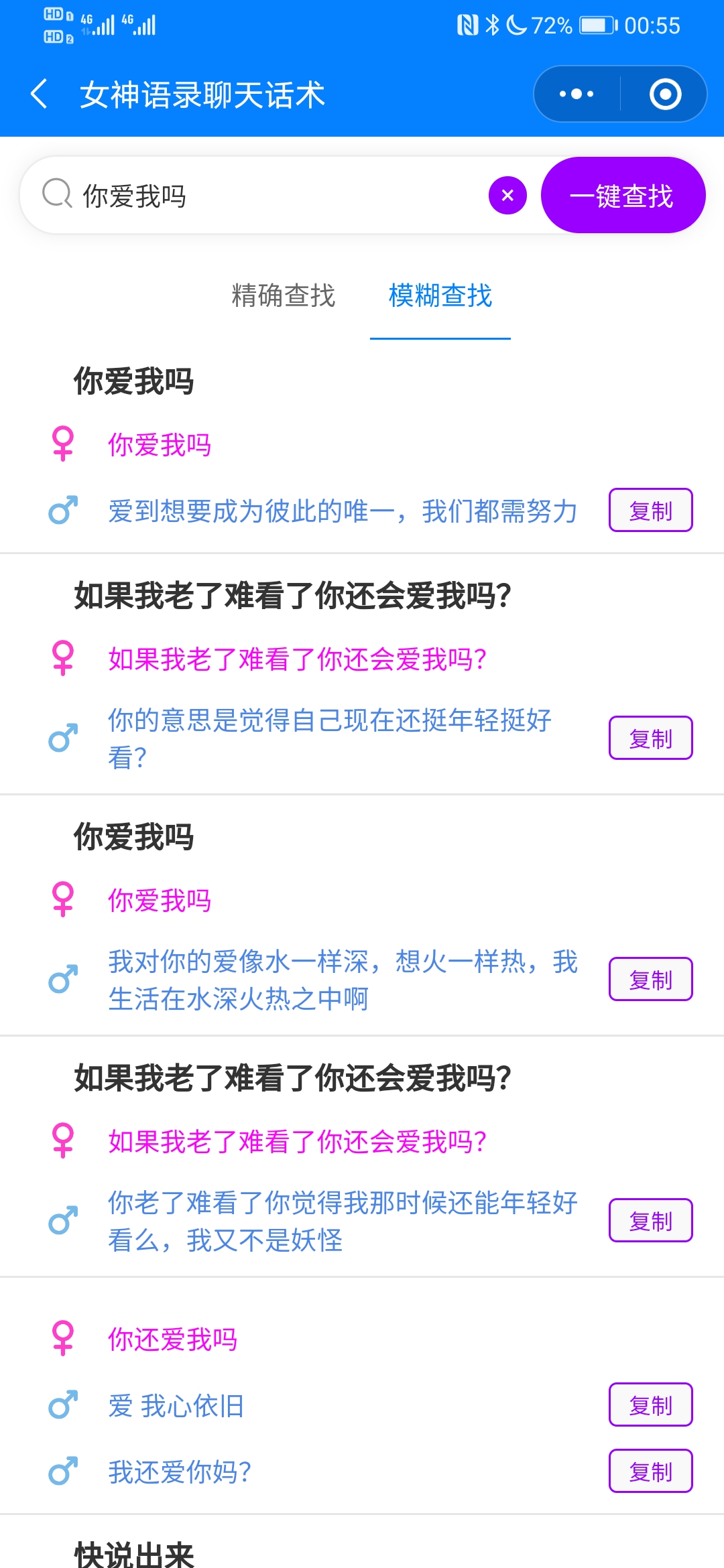
Task: Copy reply 你老了难看了你觉得我那时候还能年轻
Action: point(650,1221)
